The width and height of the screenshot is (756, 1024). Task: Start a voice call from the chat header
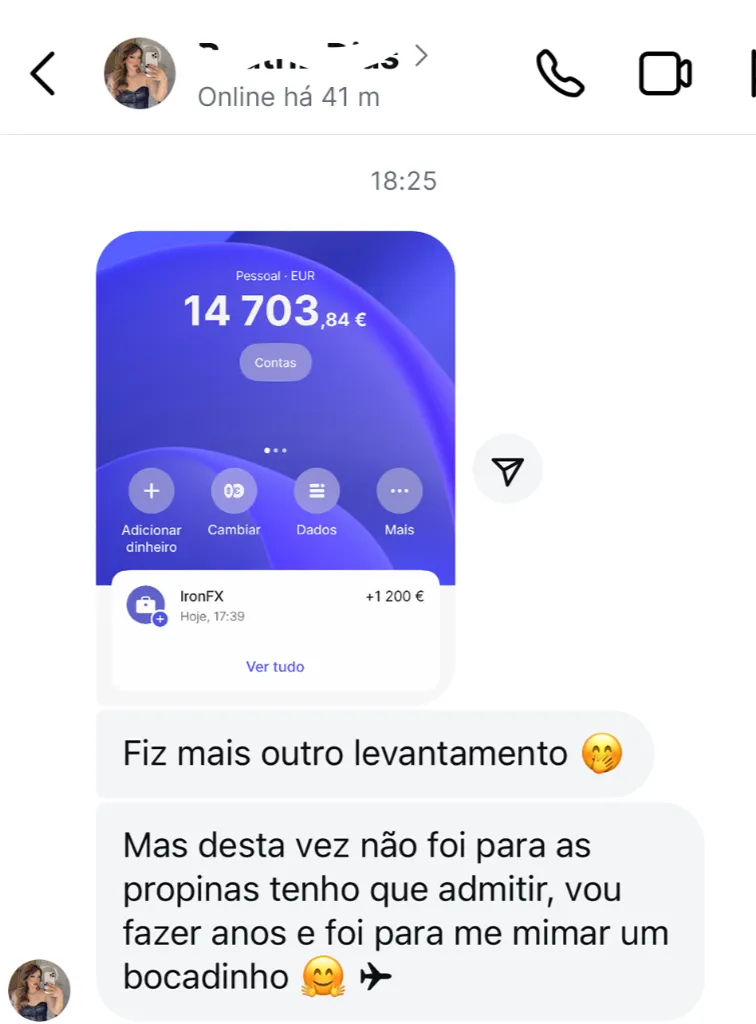click(560, 72)
